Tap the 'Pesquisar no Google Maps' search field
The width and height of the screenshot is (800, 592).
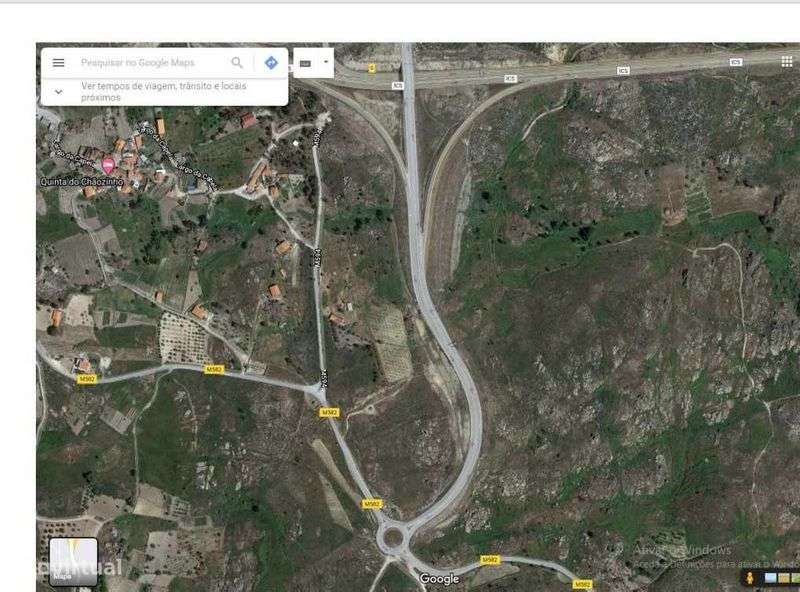[x=150, y=63]
